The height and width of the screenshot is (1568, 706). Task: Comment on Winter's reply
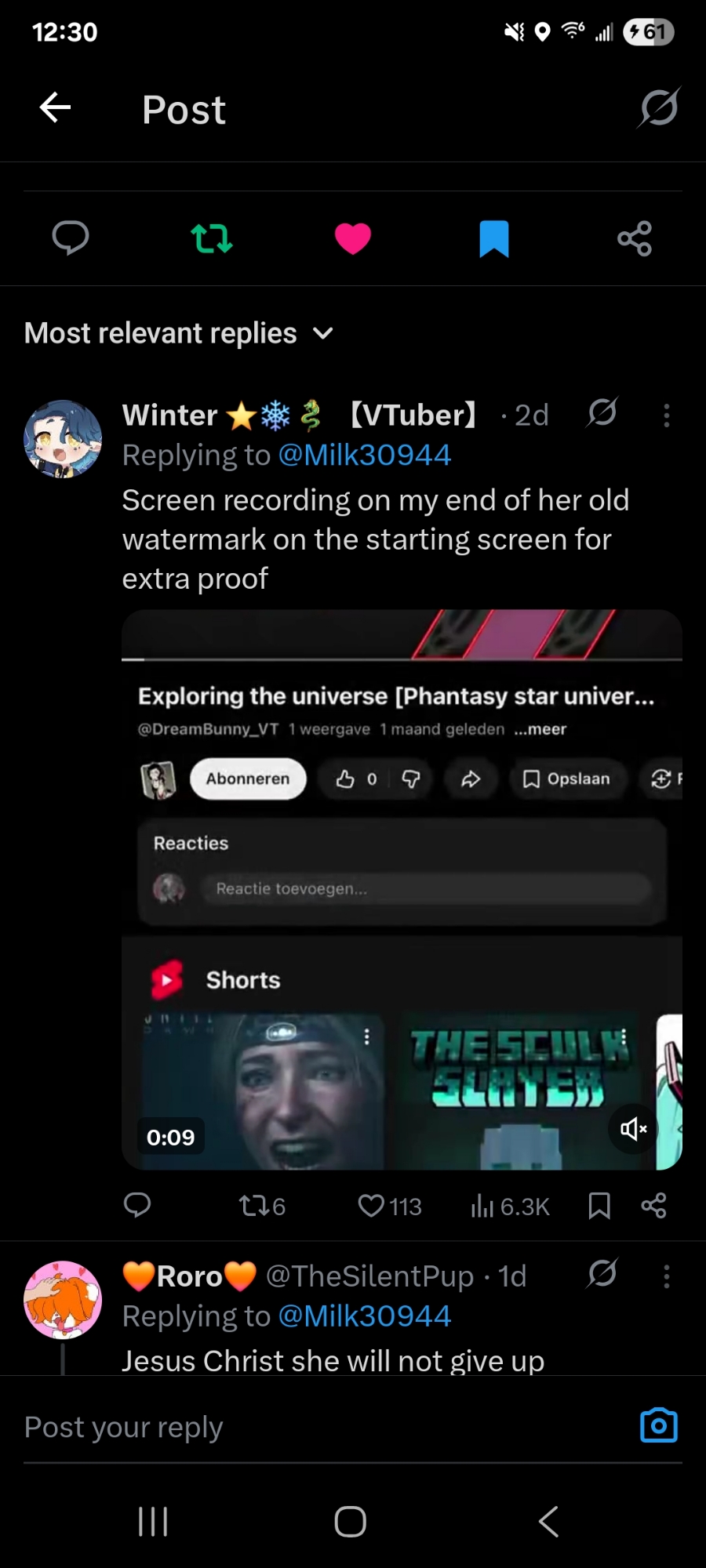click(137, 1205)
